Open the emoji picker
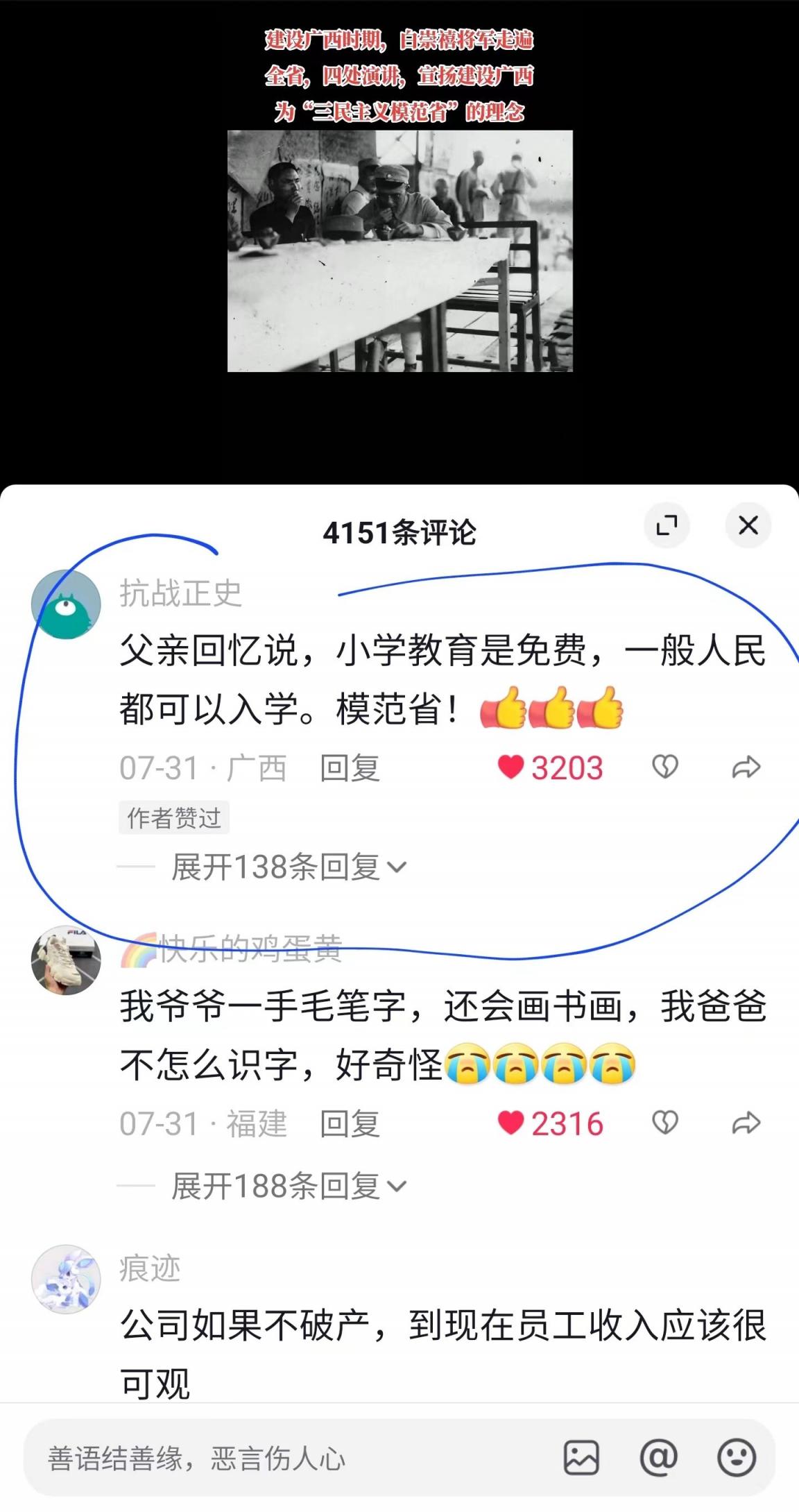Image resolution: width=799 pixels, height=1512 pixels. pyautogui.click(x=736, y=1458)
